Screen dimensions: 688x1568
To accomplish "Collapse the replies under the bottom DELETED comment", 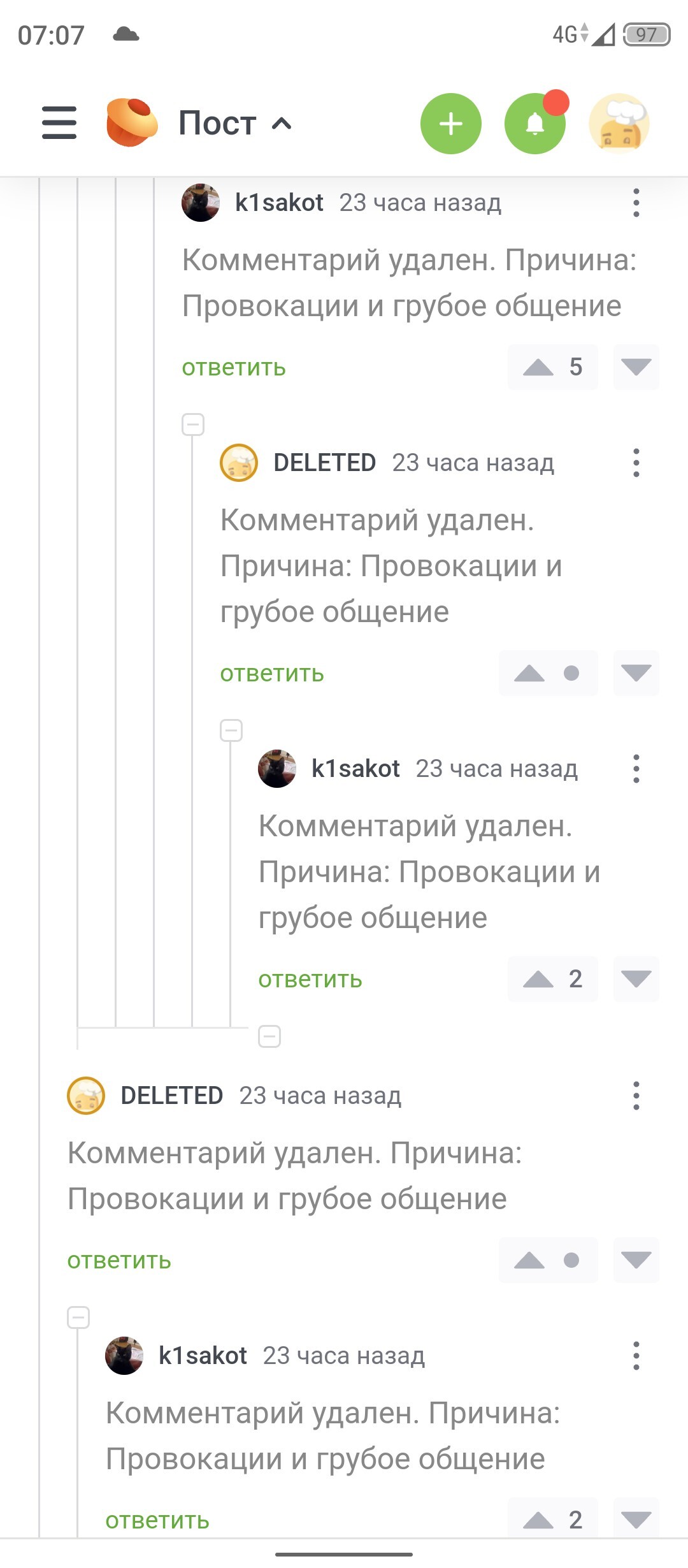I will 78,1318.
